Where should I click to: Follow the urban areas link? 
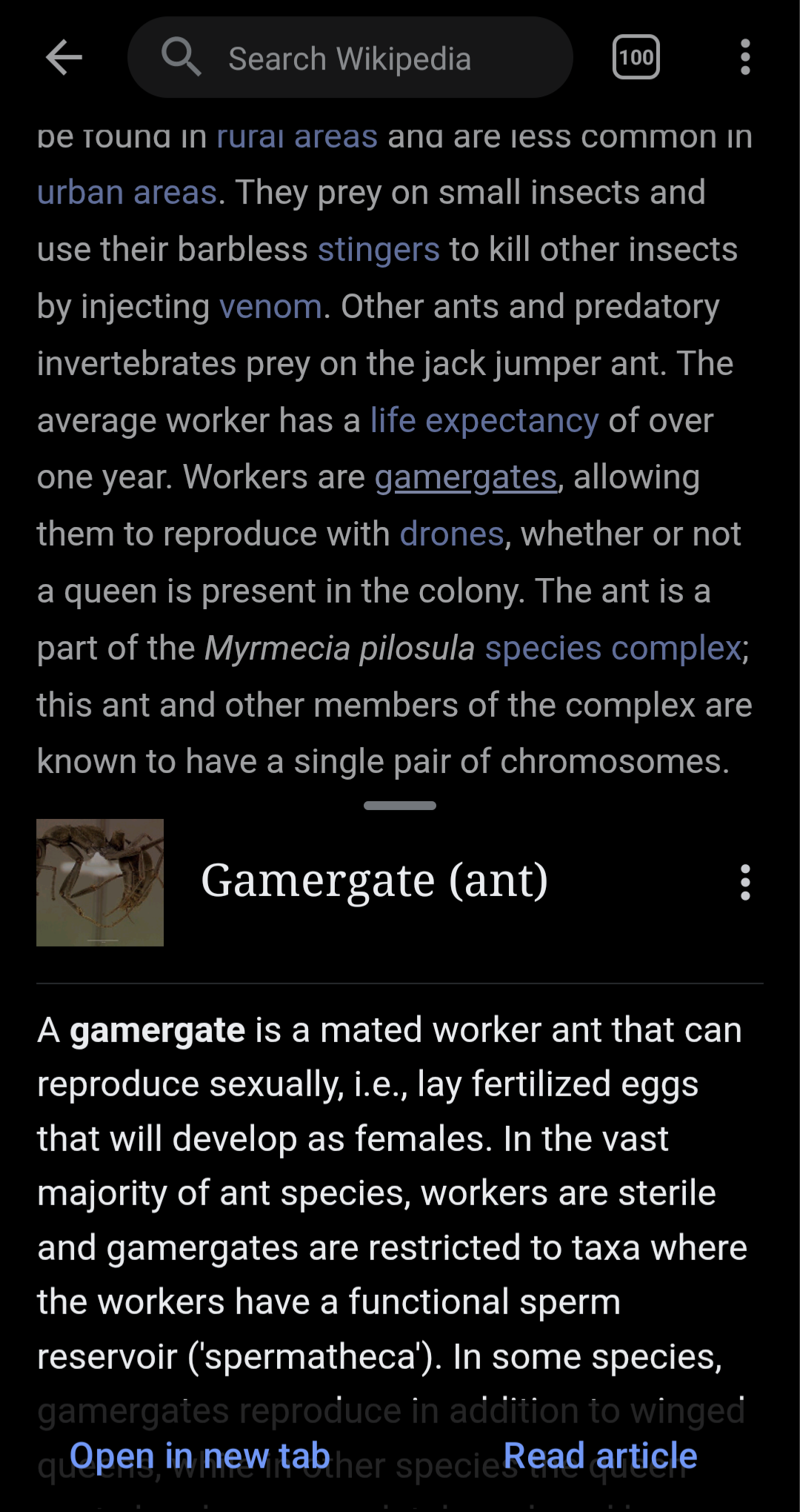coord(127,193)
